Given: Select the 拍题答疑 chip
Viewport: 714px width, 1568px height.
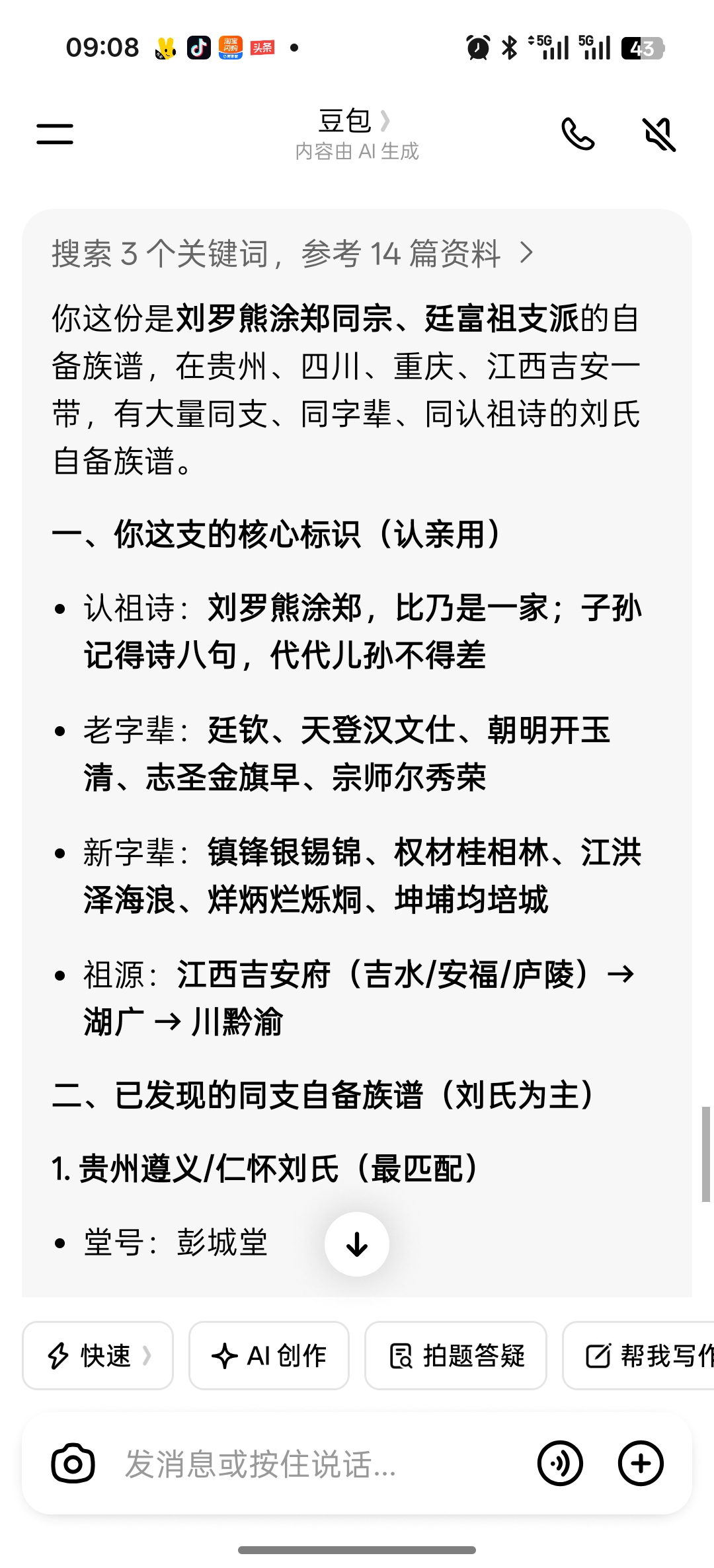Looking at the screenshot, I should (456, 1356).
